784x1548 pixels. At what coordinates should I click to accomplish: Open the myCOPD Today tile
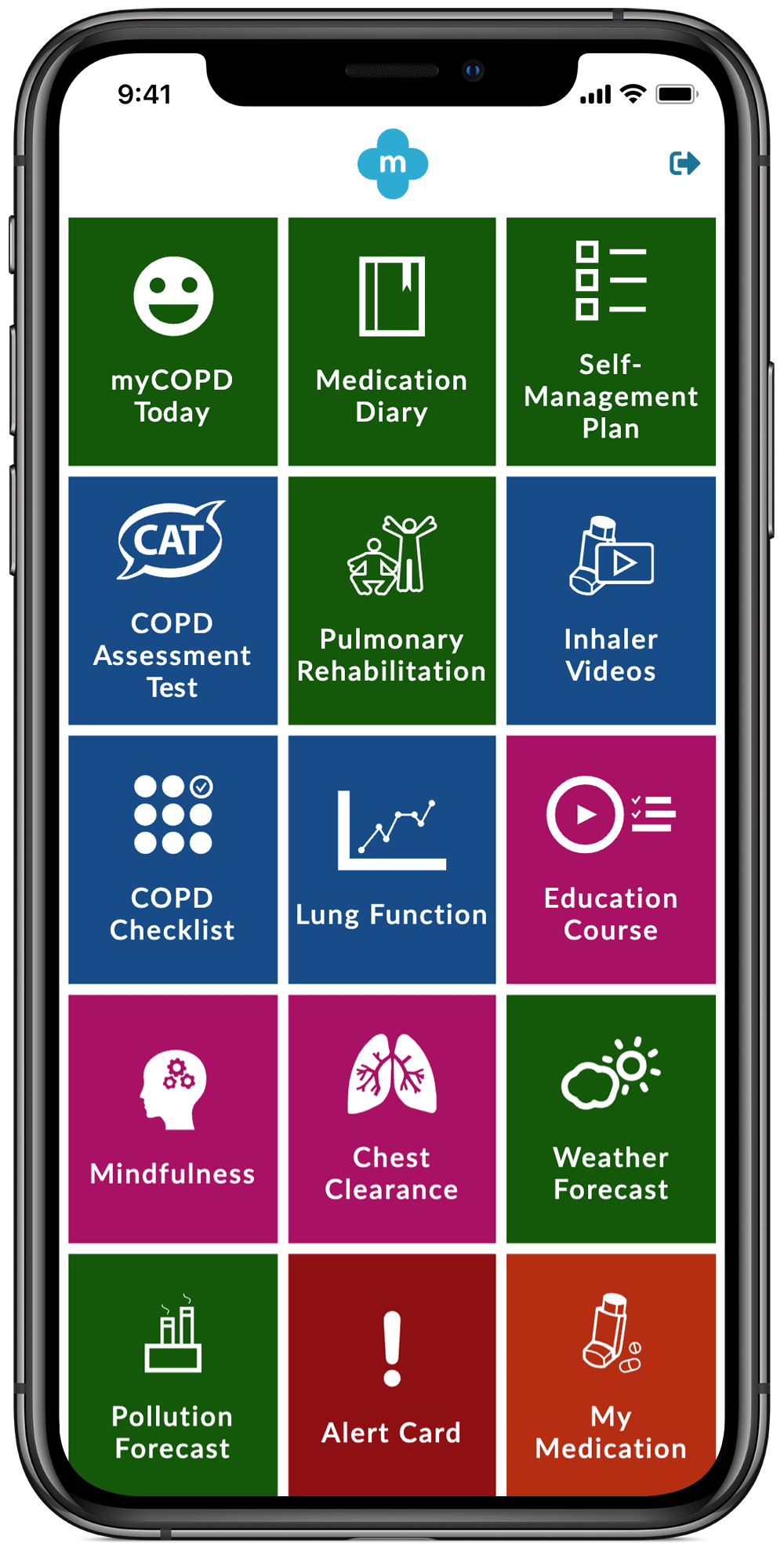tap(173, 341)
